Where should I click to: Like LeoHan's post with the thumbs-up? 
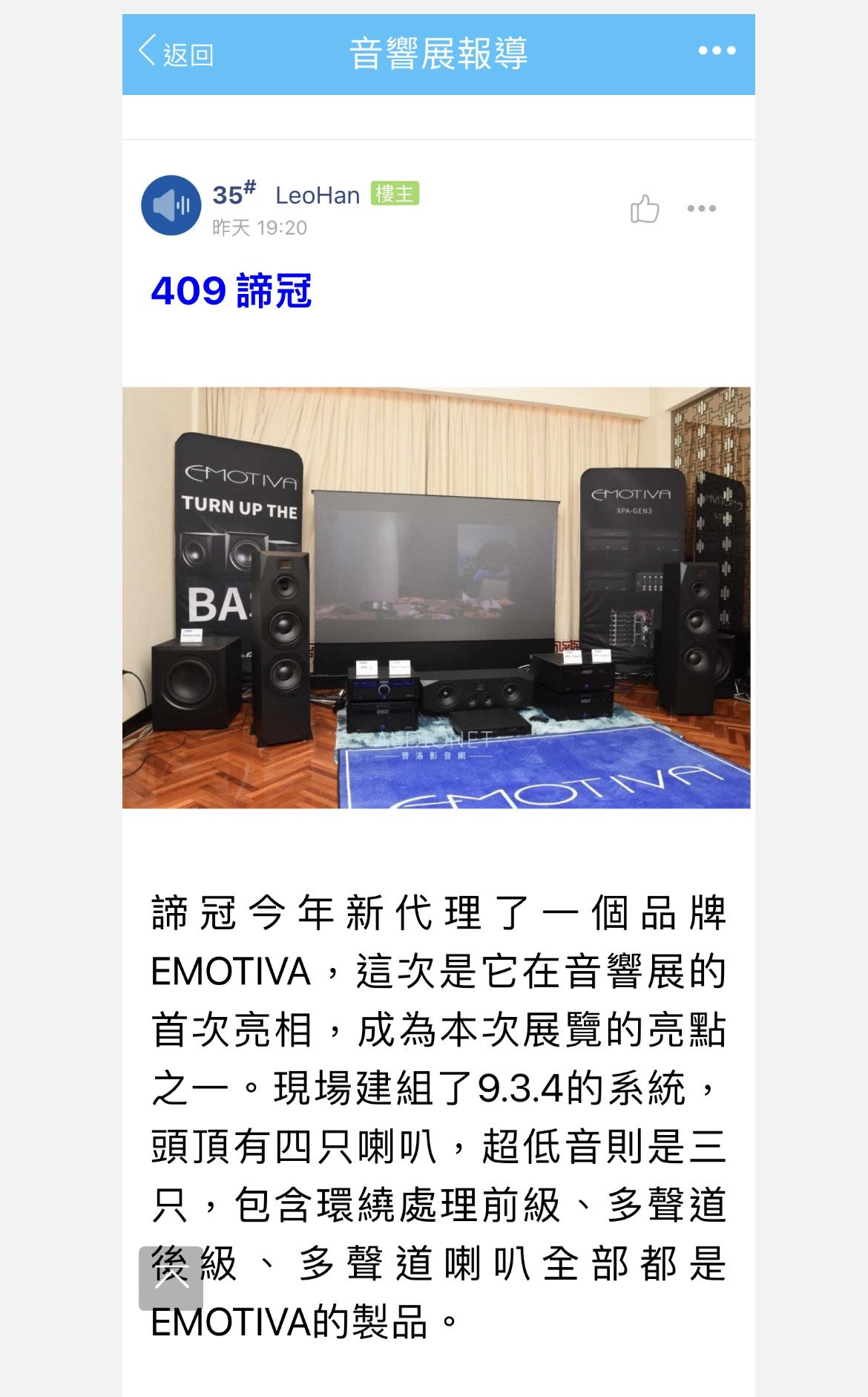point(644,209)
